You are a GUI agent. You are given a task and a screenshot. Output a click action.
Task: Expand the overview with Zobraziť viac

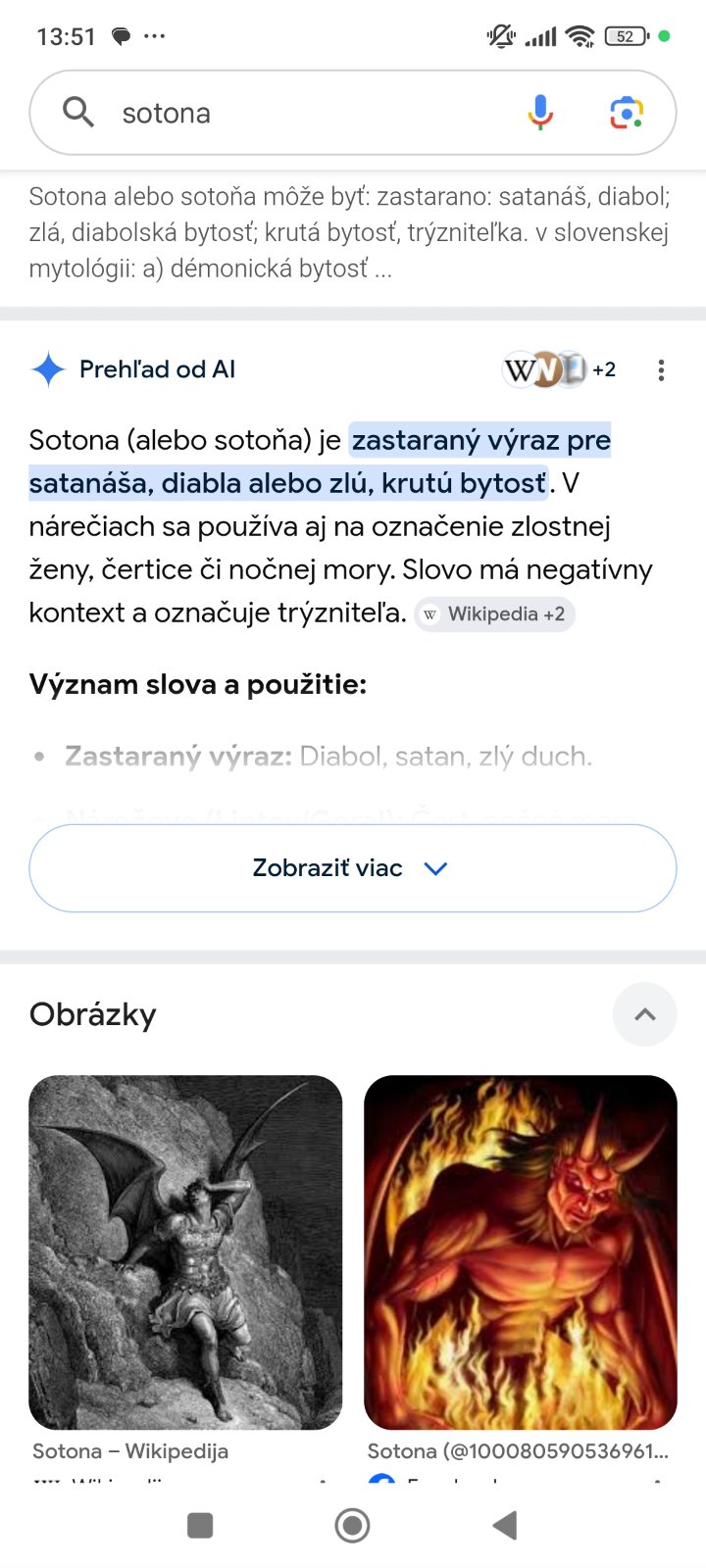(x=353, y=868)
